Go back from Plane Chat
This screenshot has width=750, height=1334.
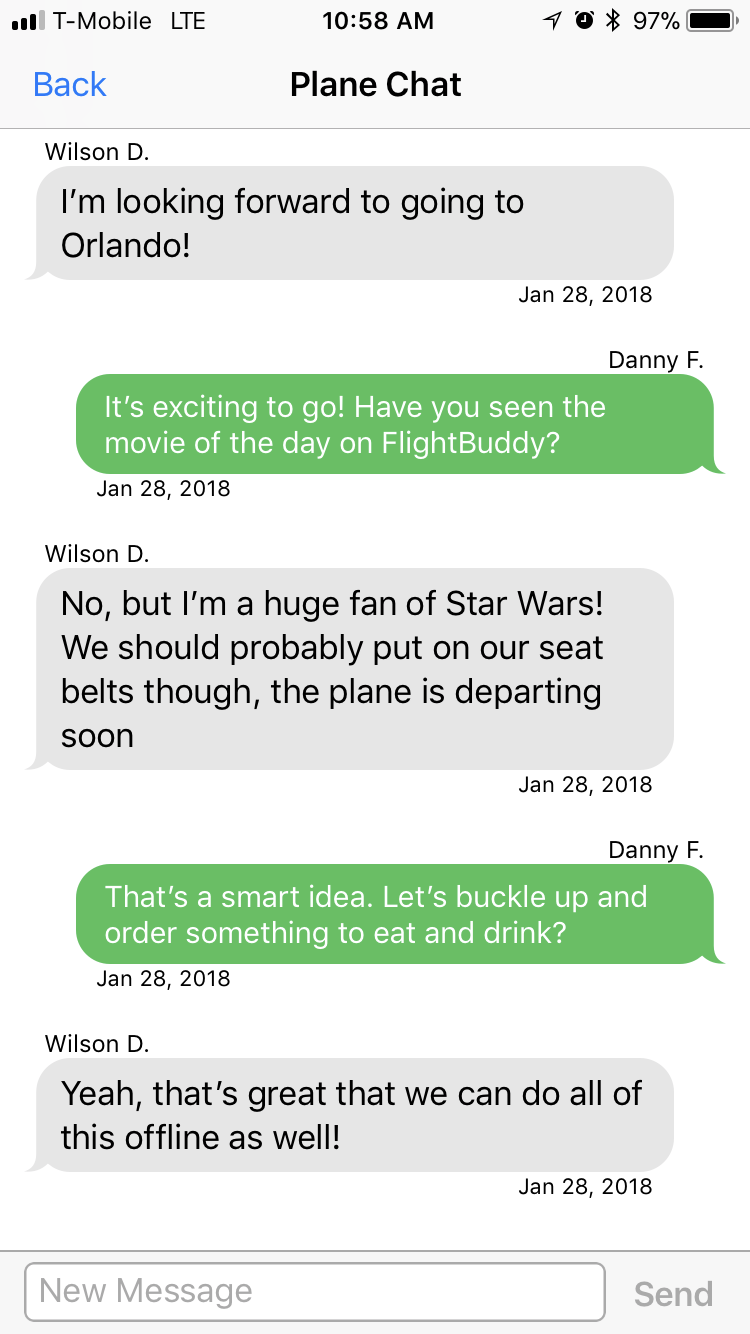coord(70,84)
